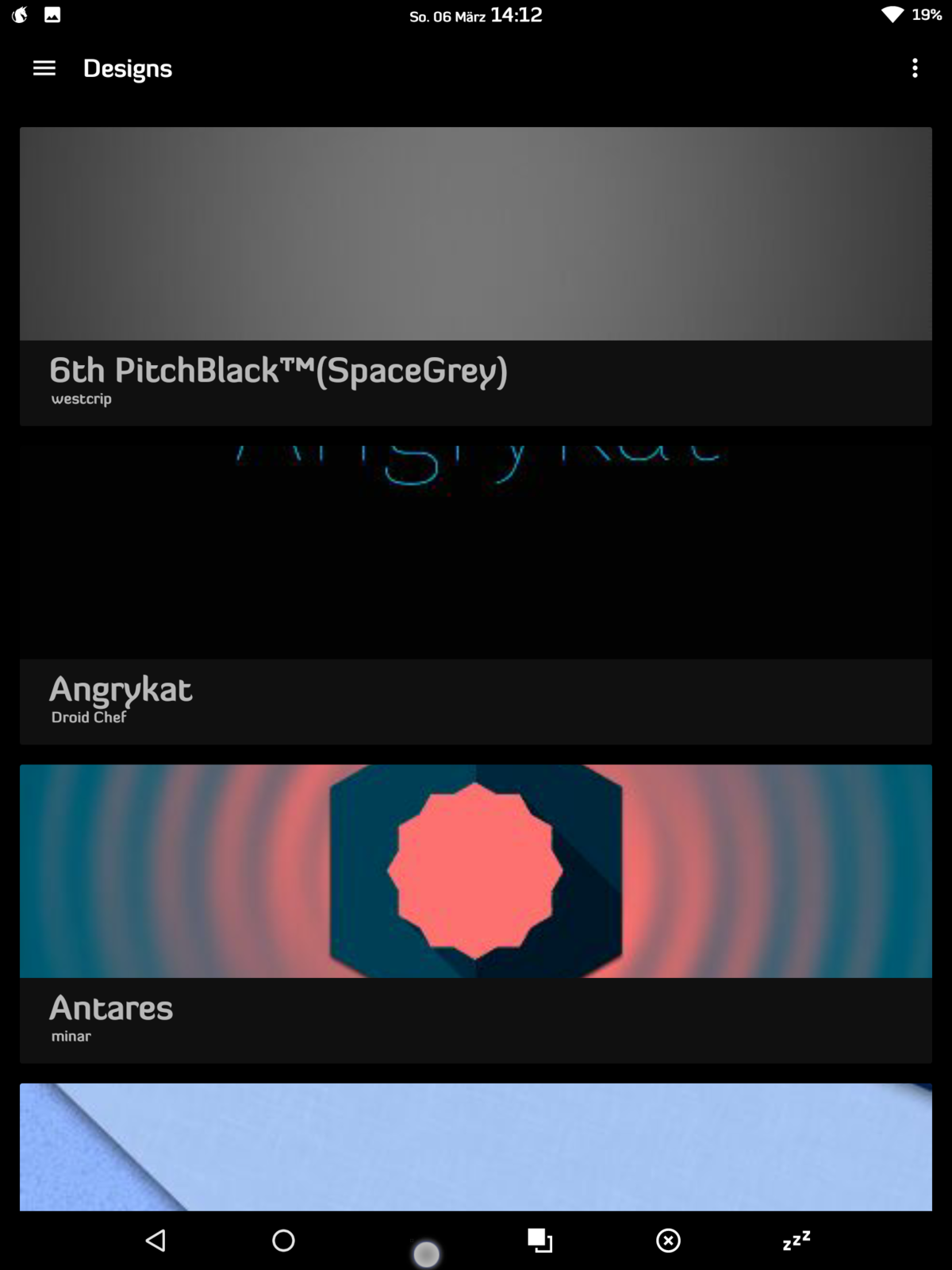952x1270 pixels.
Task: Open the Angrykat theme by Droid Chef
Action: (476, 595)
